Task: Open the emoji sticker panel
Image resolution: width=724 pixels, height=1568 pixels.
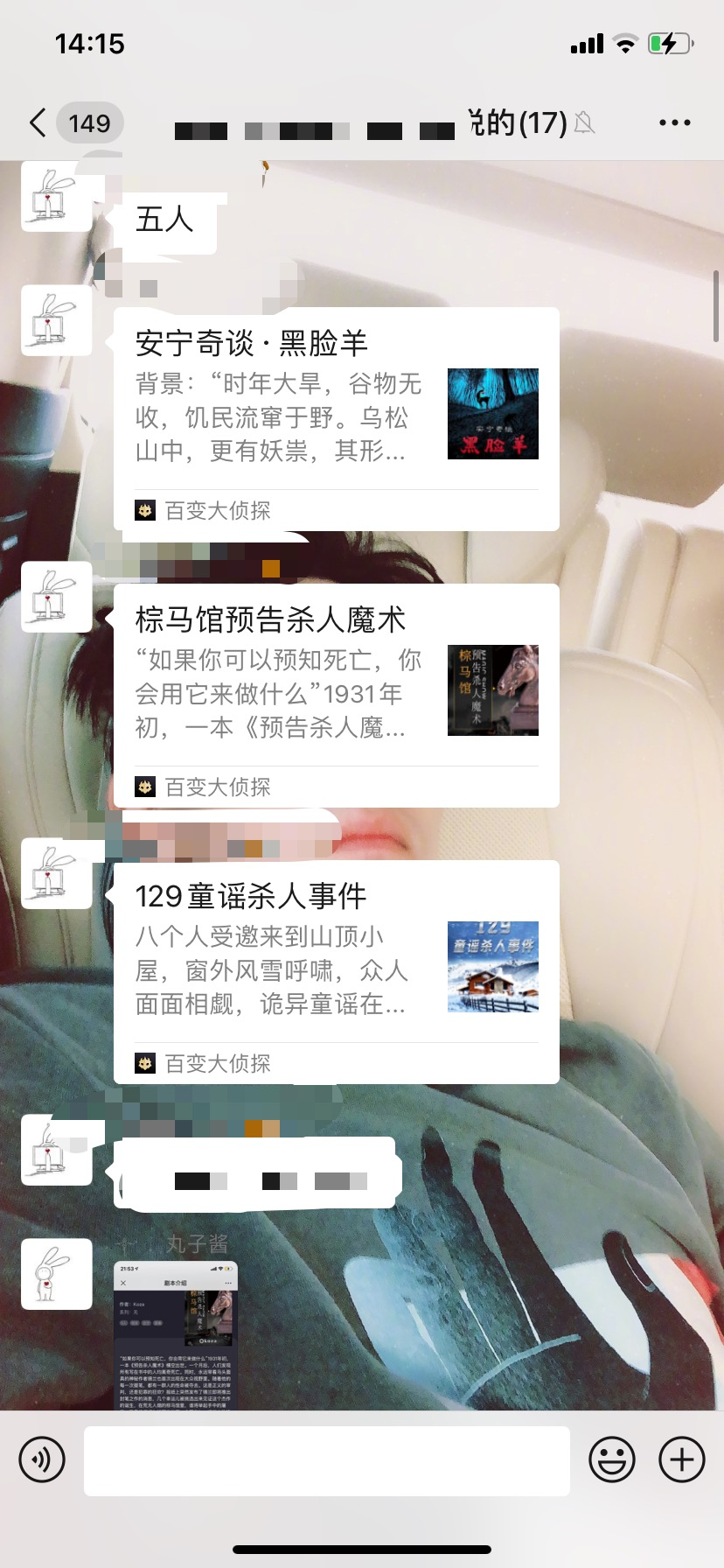Action: click(612, 1459)
